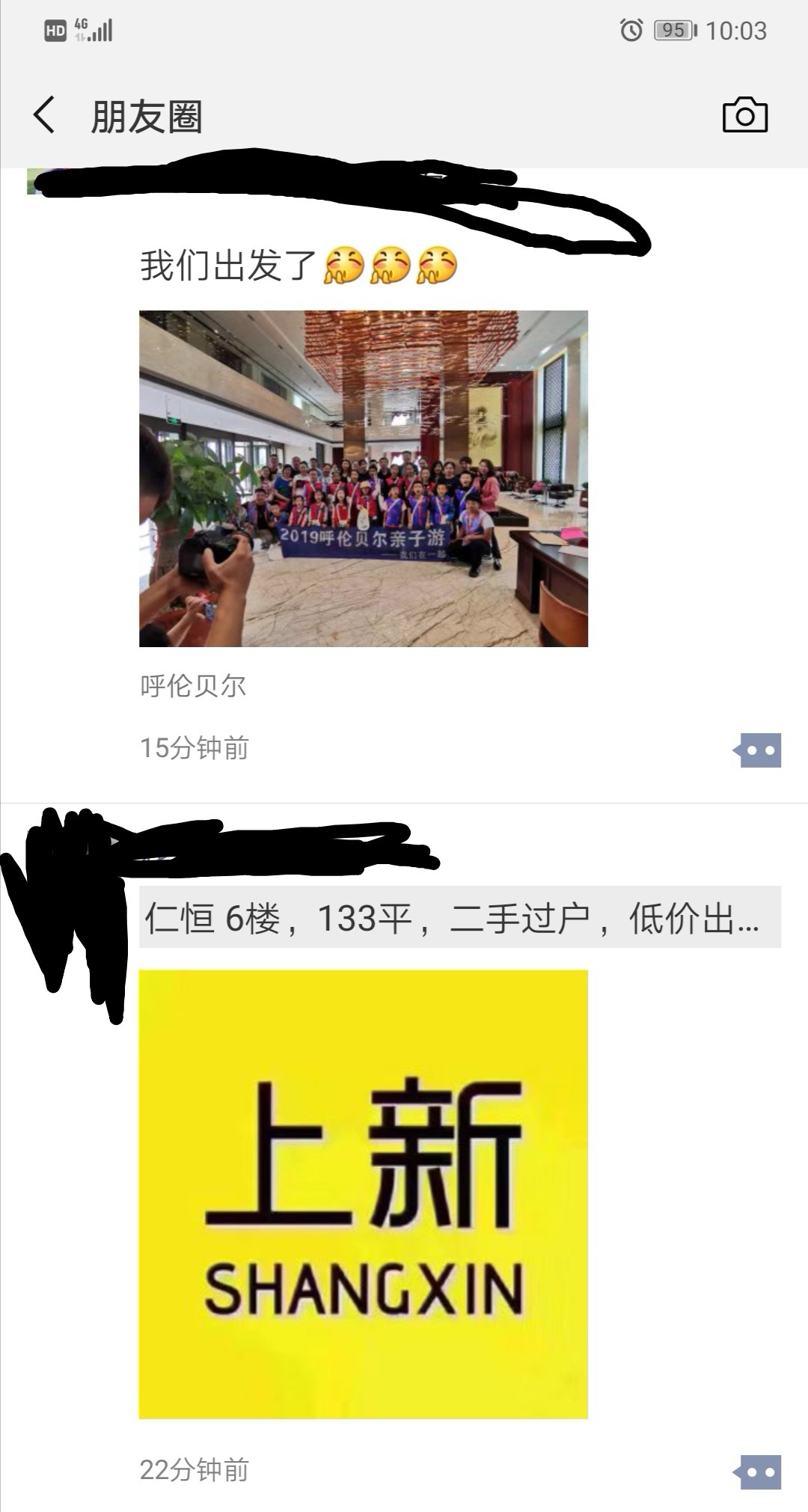The image size is (808, 1512).
Task: Go back from the 朋友圈 screen
Action: point(45,115)
